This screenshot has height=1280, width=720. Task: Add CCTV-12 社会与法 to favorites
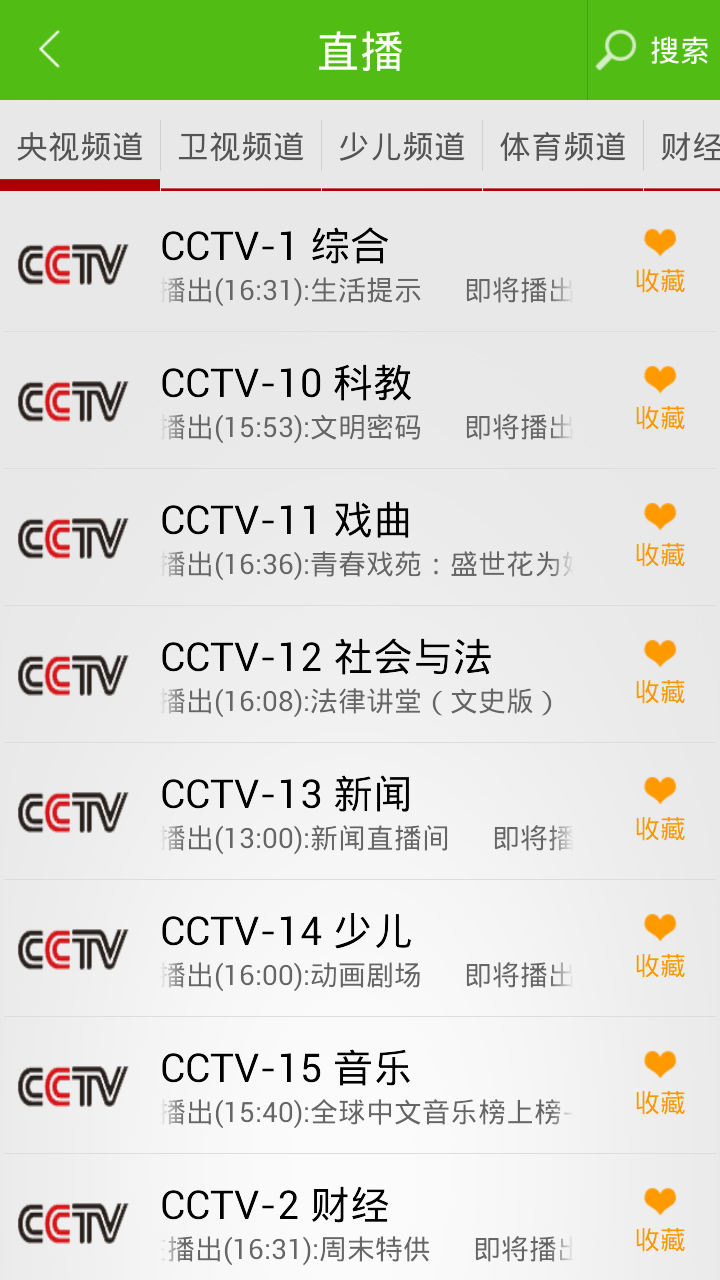[660, 672]
